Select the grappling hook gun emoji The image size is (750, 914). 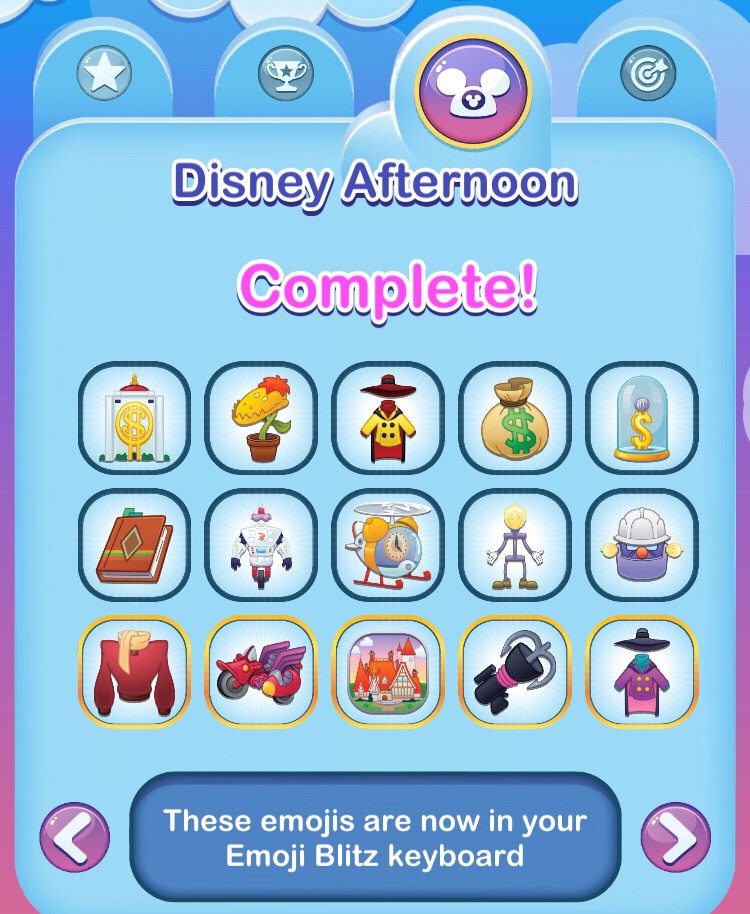[x=516, y=672]
